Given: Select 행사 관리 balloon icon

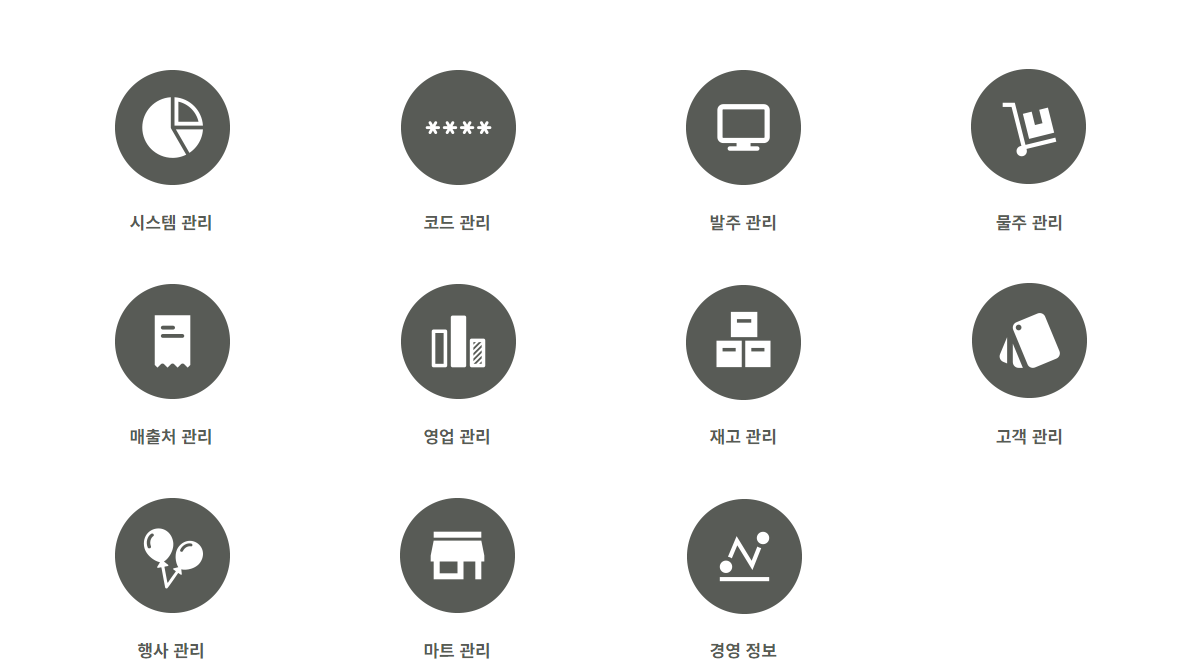Looking at the screenshot, I should tap(172, 556).
